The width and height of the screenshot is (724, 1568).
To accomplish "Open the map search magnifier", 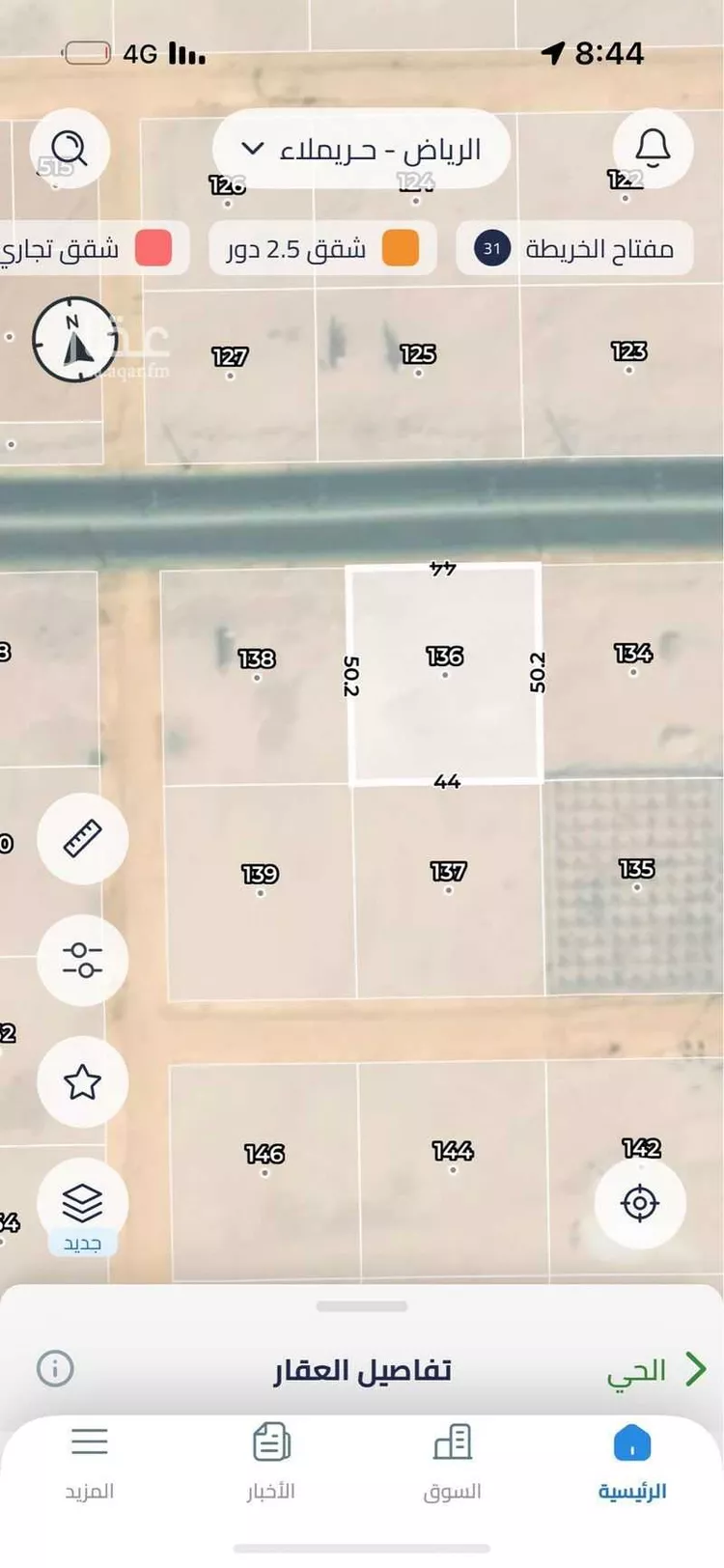I will (x=70, y=149).
